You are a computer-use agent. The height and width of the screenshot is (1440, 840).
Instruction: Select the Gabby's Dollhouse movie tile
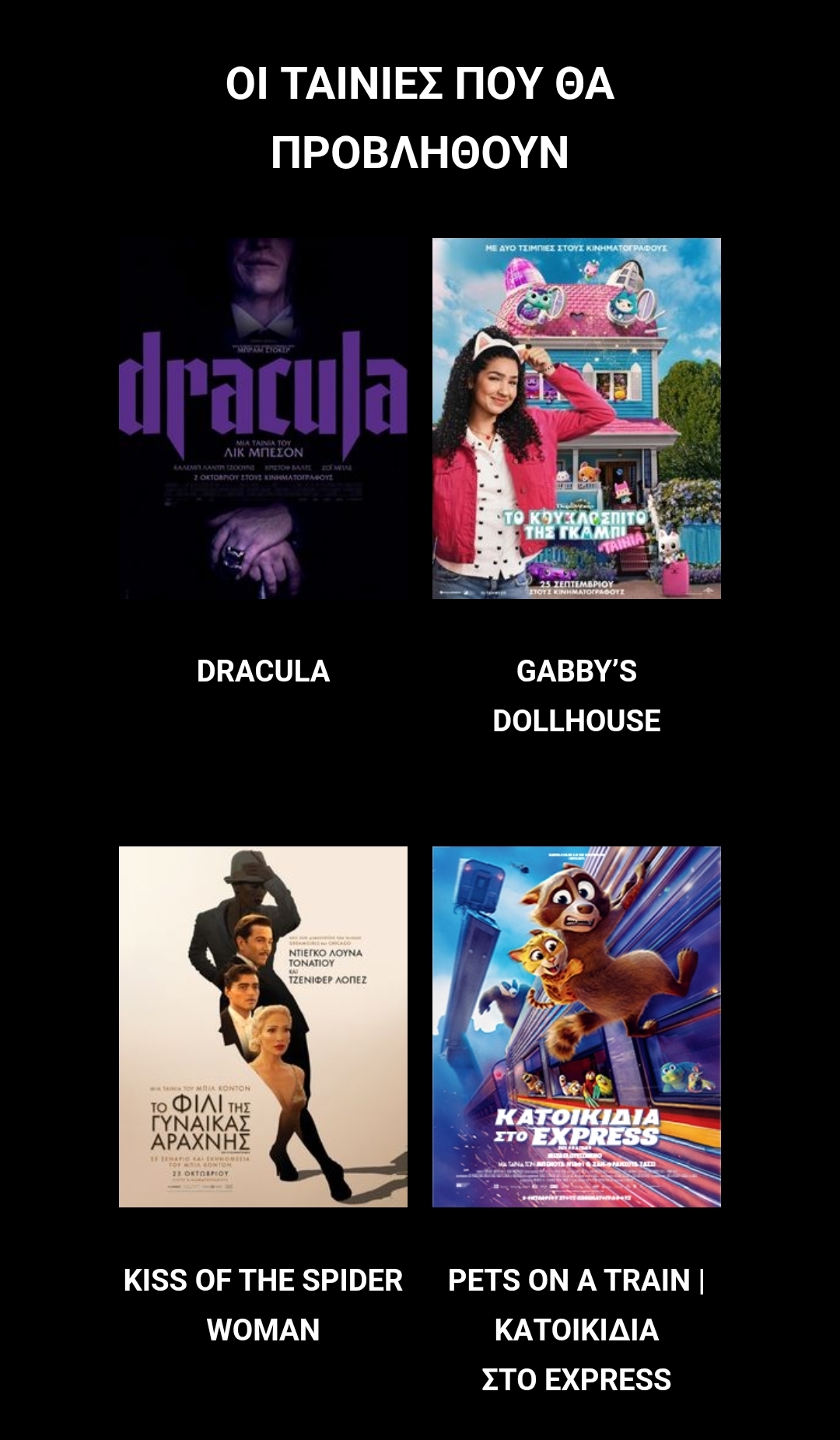(x=576, y=419)
